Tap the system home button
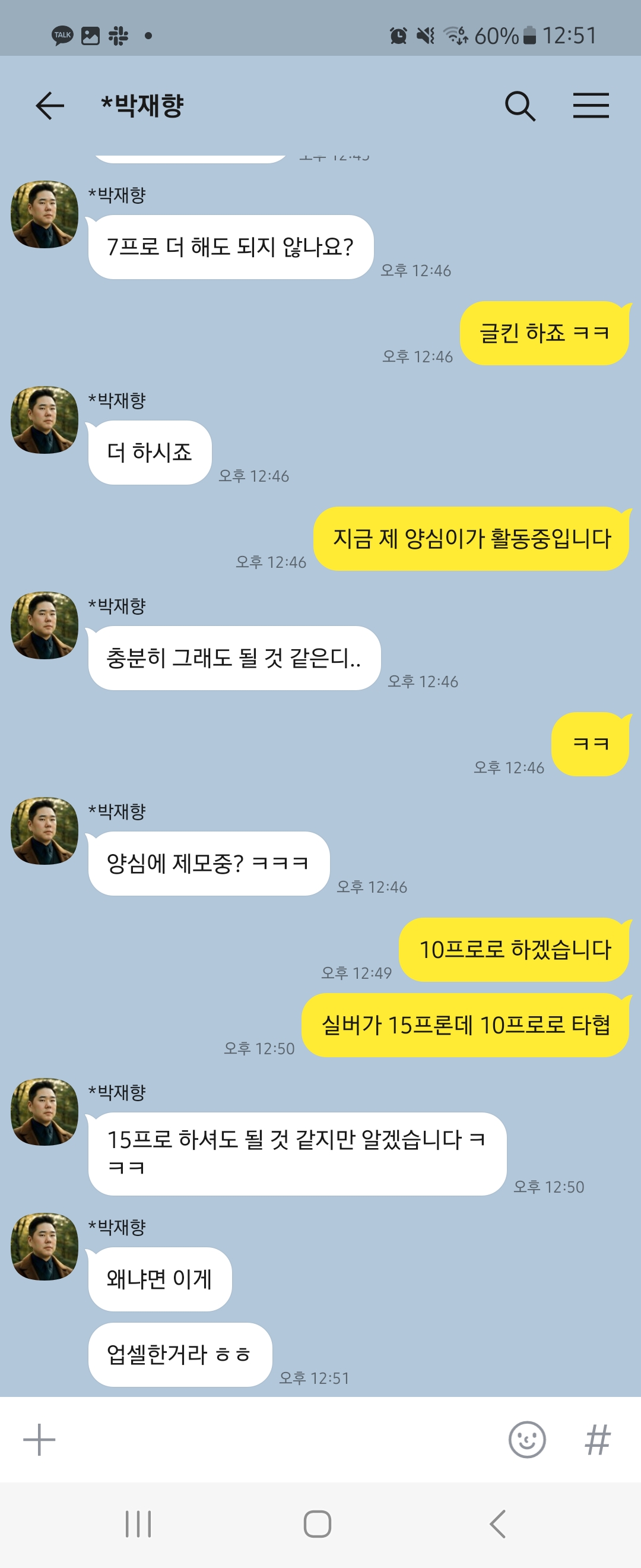The height and width of the screenshot is (1568, 641). pos(318,1524)
